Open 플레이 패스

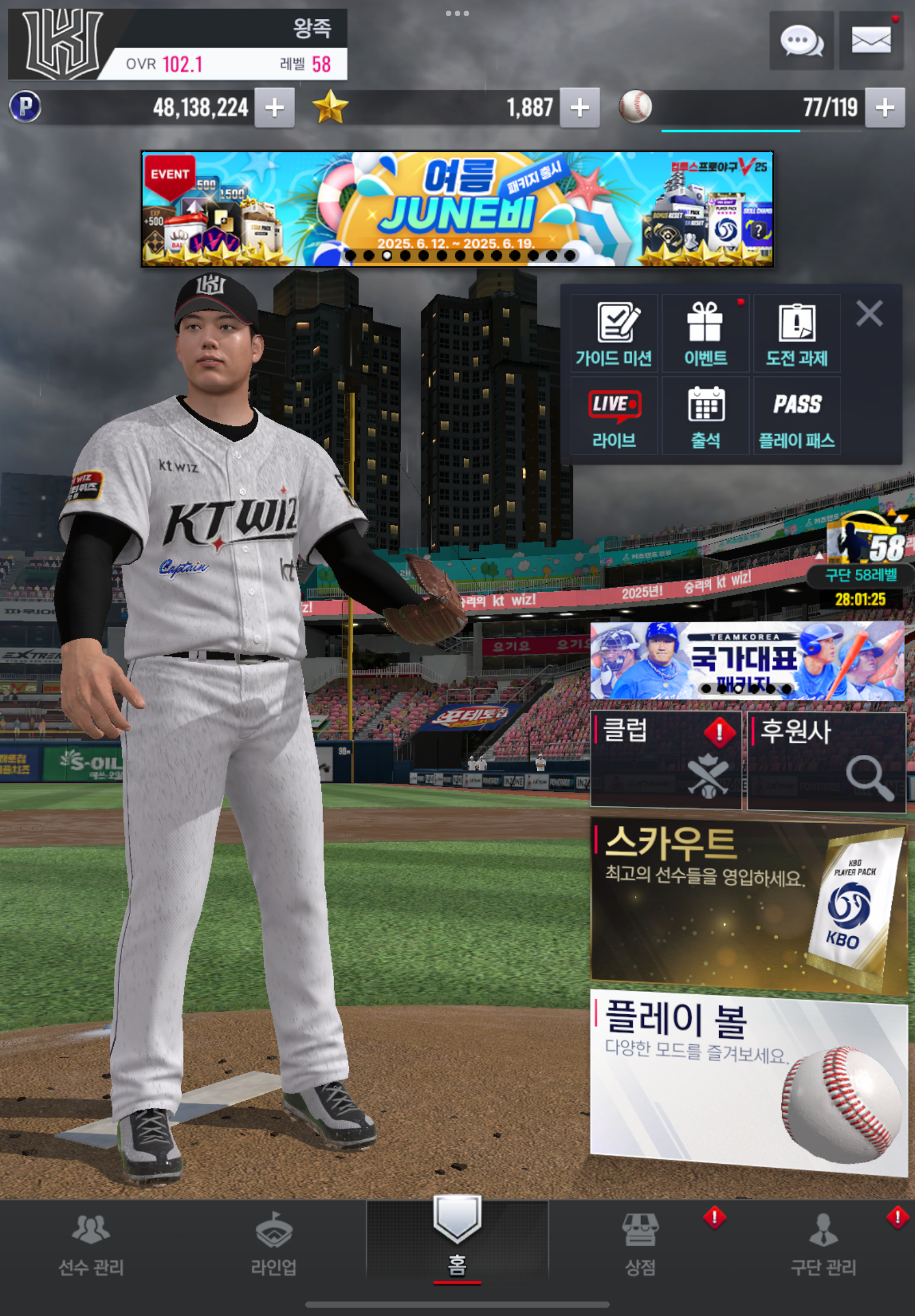click(796, 417)
